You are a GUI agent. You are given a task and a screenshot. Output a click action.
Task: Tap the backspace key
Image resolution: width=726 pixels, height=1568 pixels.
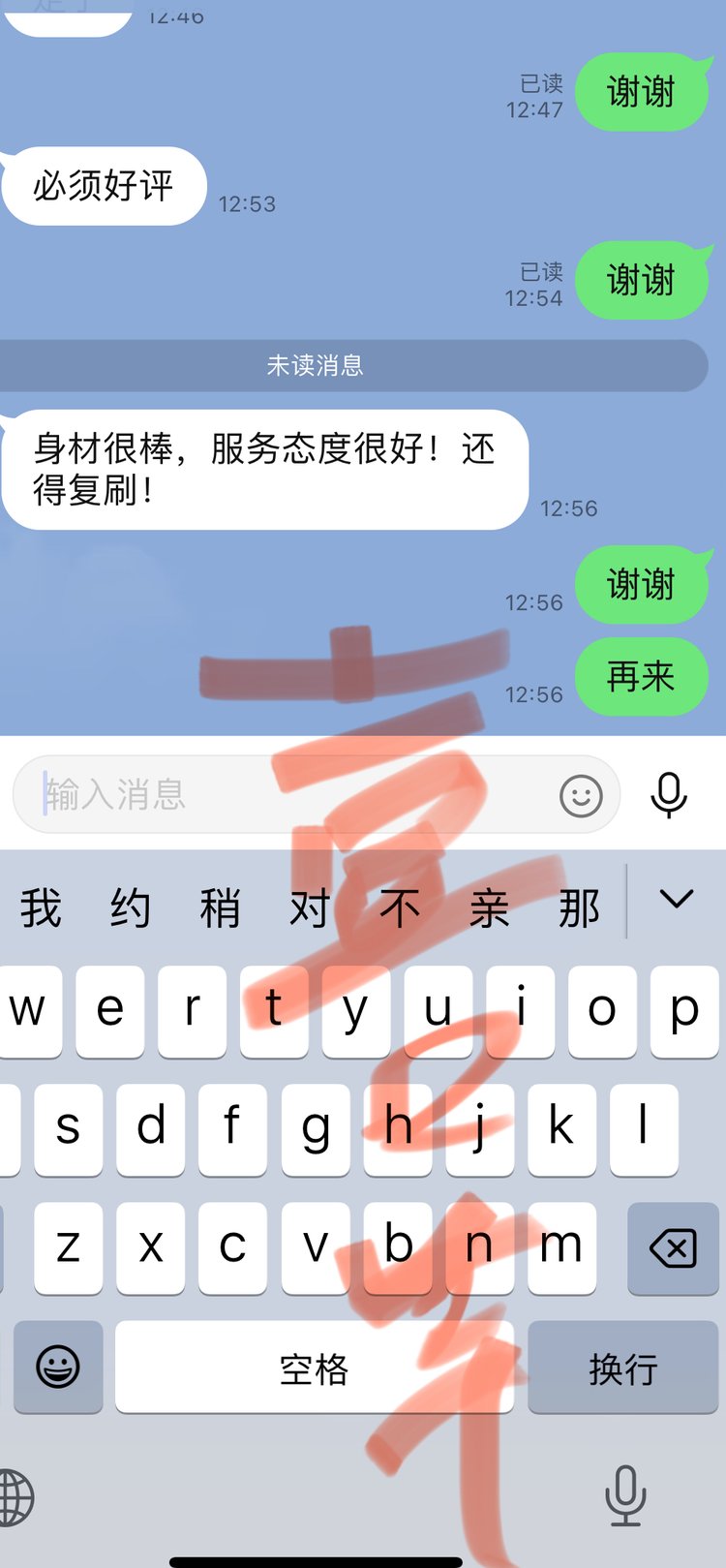673,1248
